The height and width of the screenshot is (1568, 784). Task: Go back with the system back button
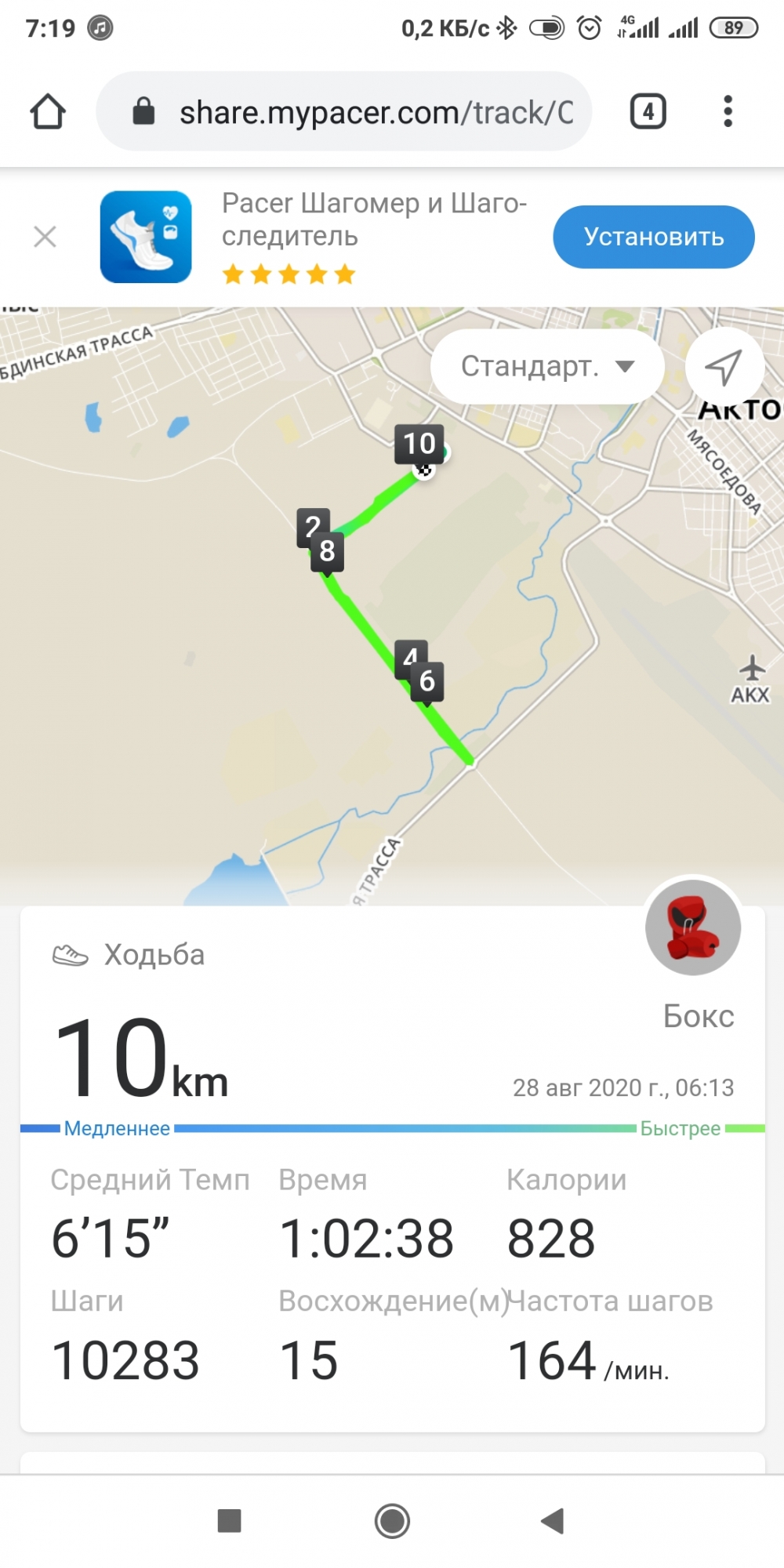point(553,1521)
